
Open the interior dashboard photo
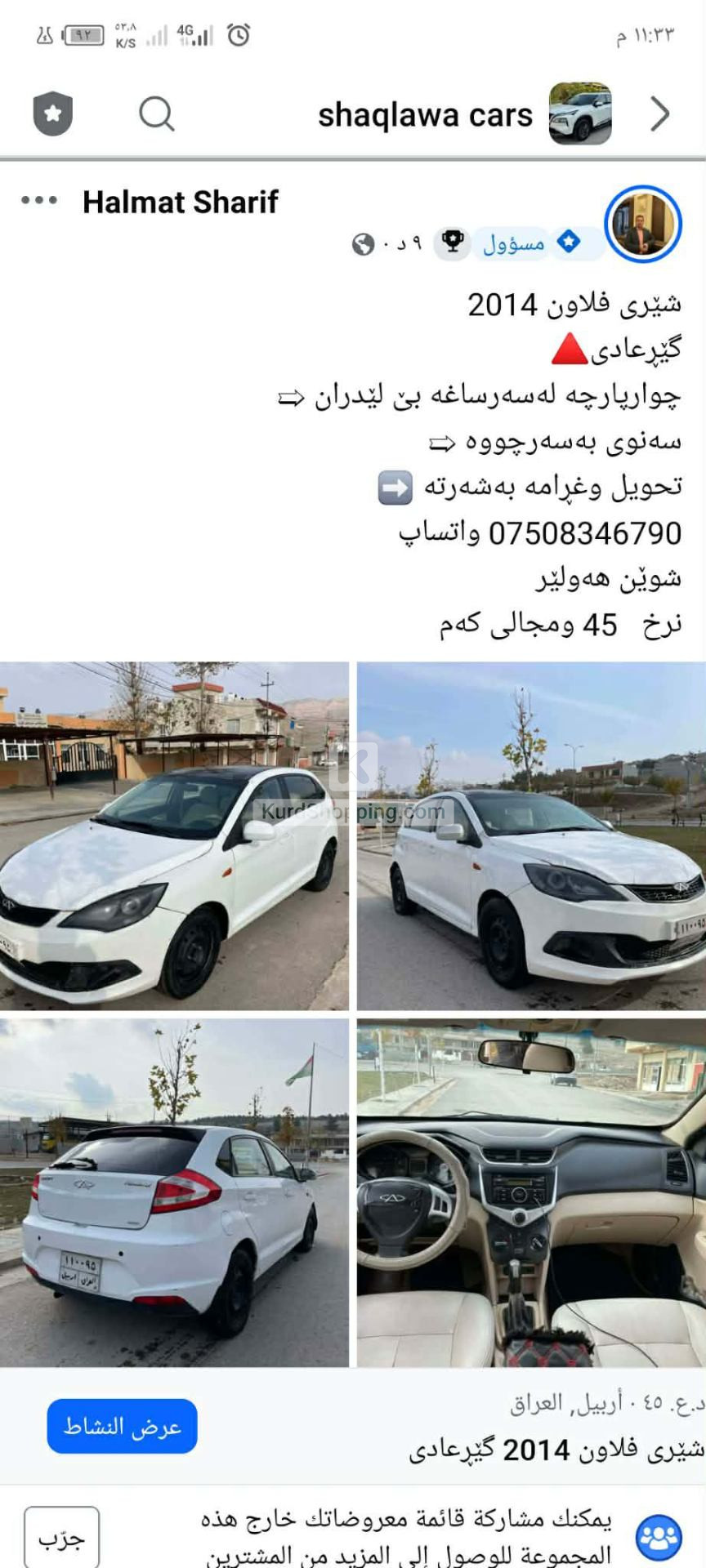(529, 1192)
